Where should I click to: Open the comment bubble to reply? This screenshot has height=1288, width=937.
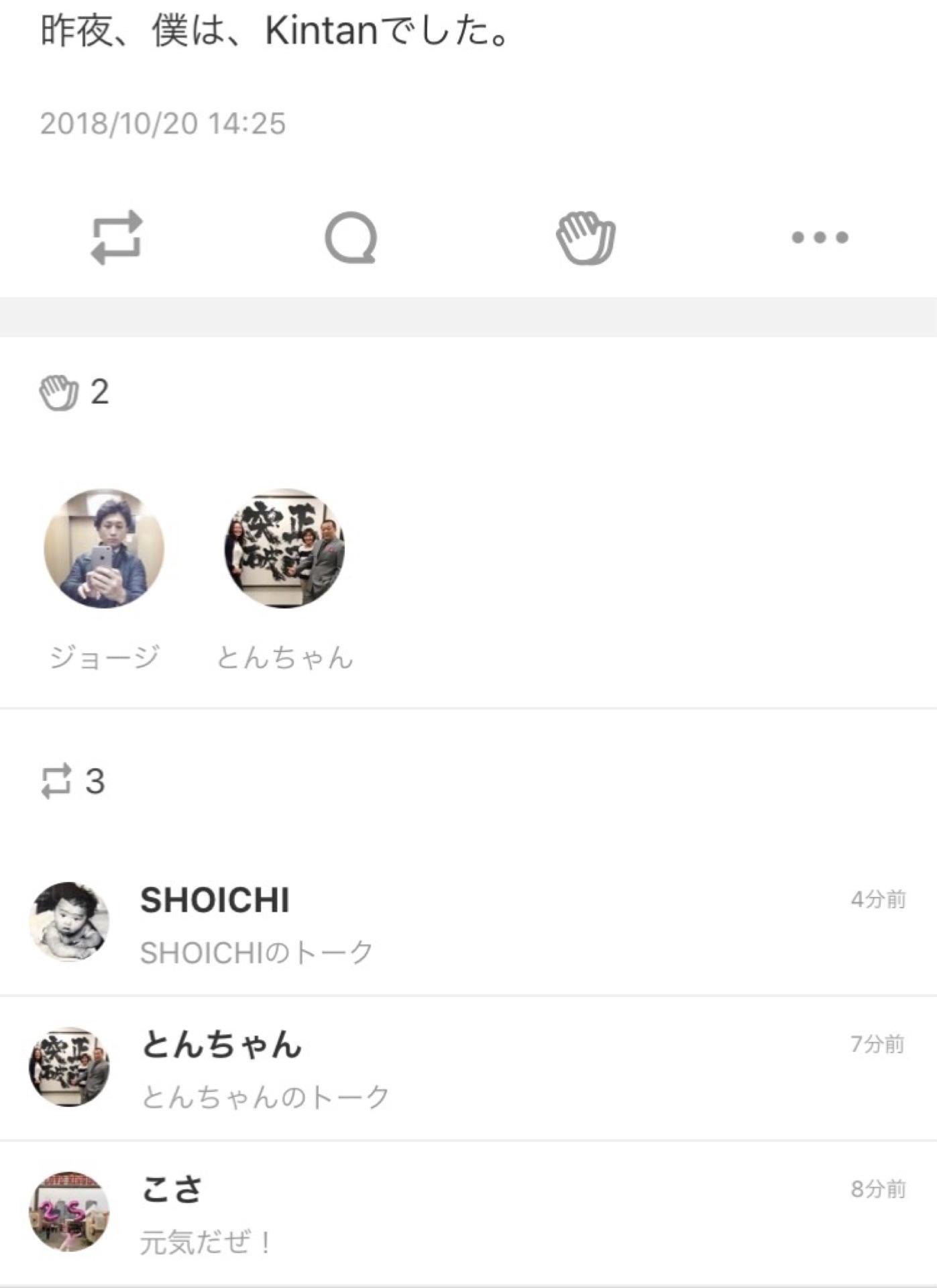pyautogui.click(x=351, y=237)
